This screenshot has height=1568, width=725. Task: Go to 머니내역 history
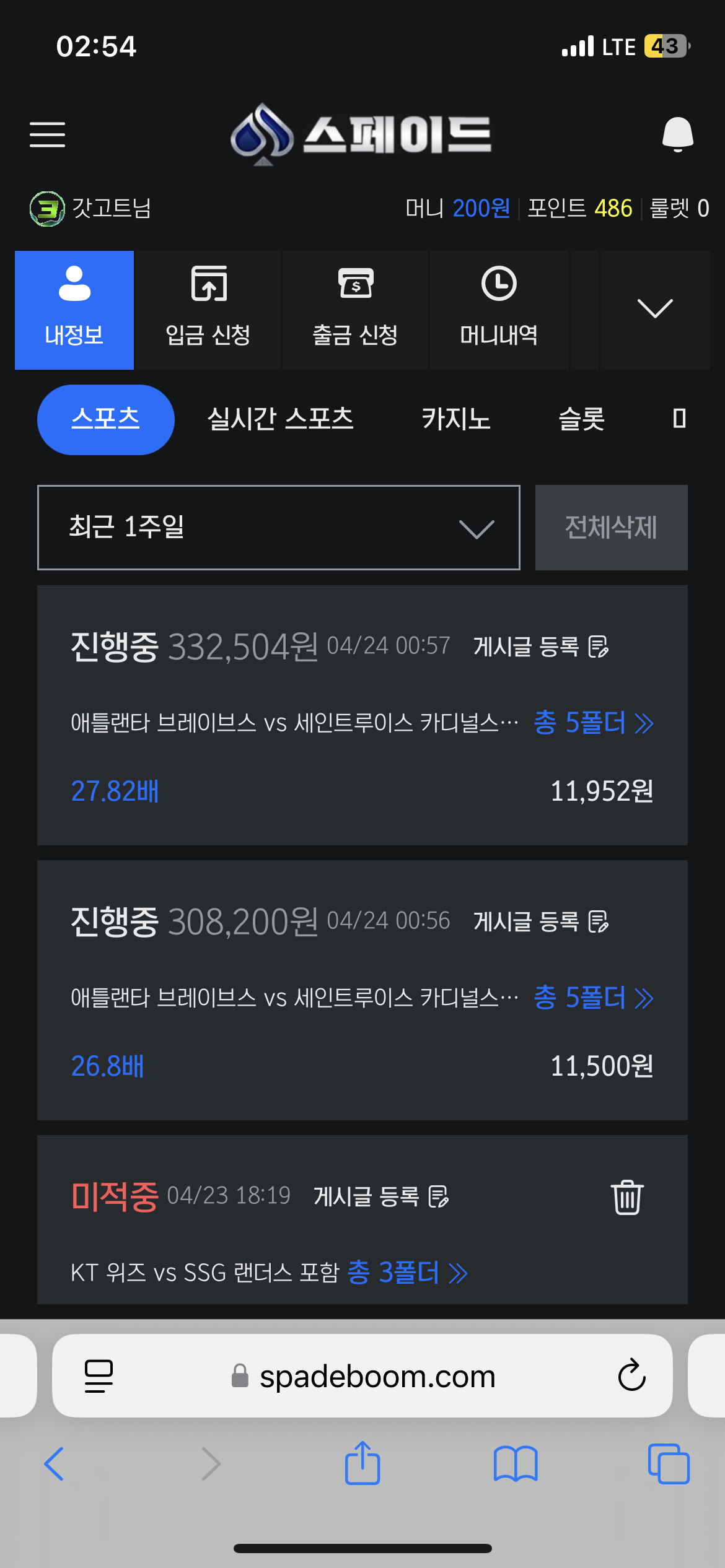(499, 310)
